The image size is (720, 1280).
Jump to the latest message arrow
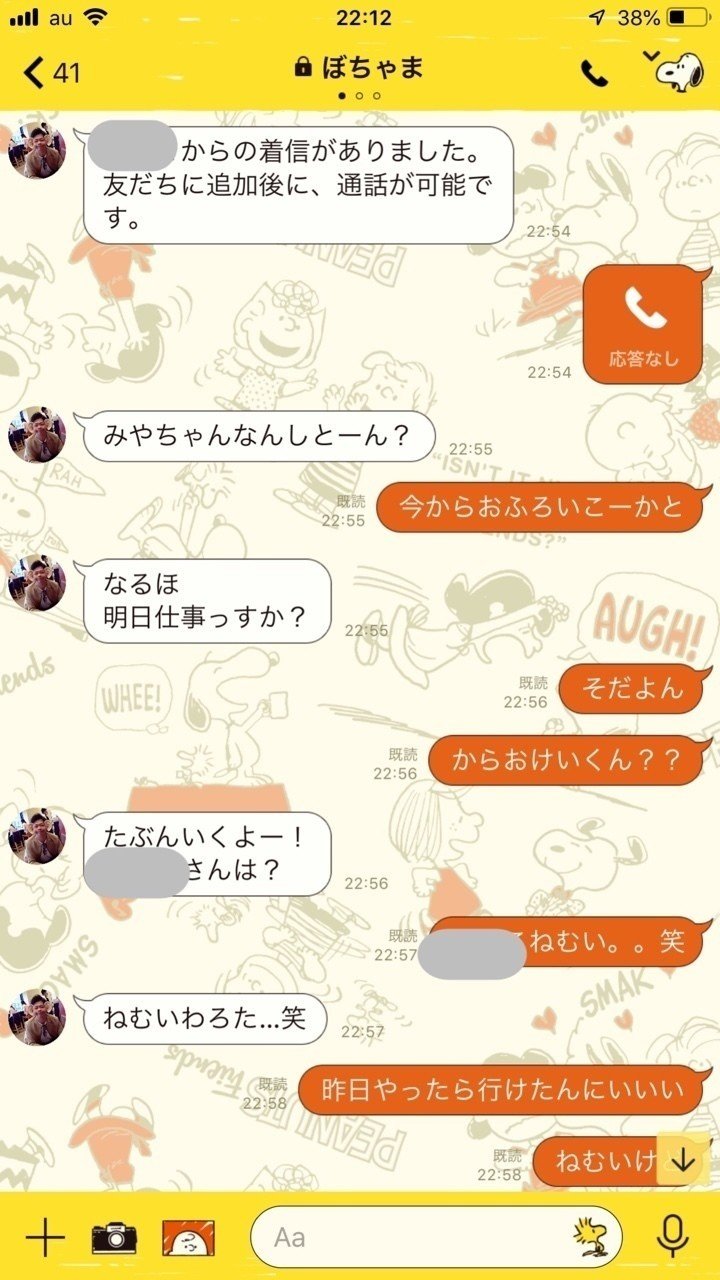tap(683, 1159)
